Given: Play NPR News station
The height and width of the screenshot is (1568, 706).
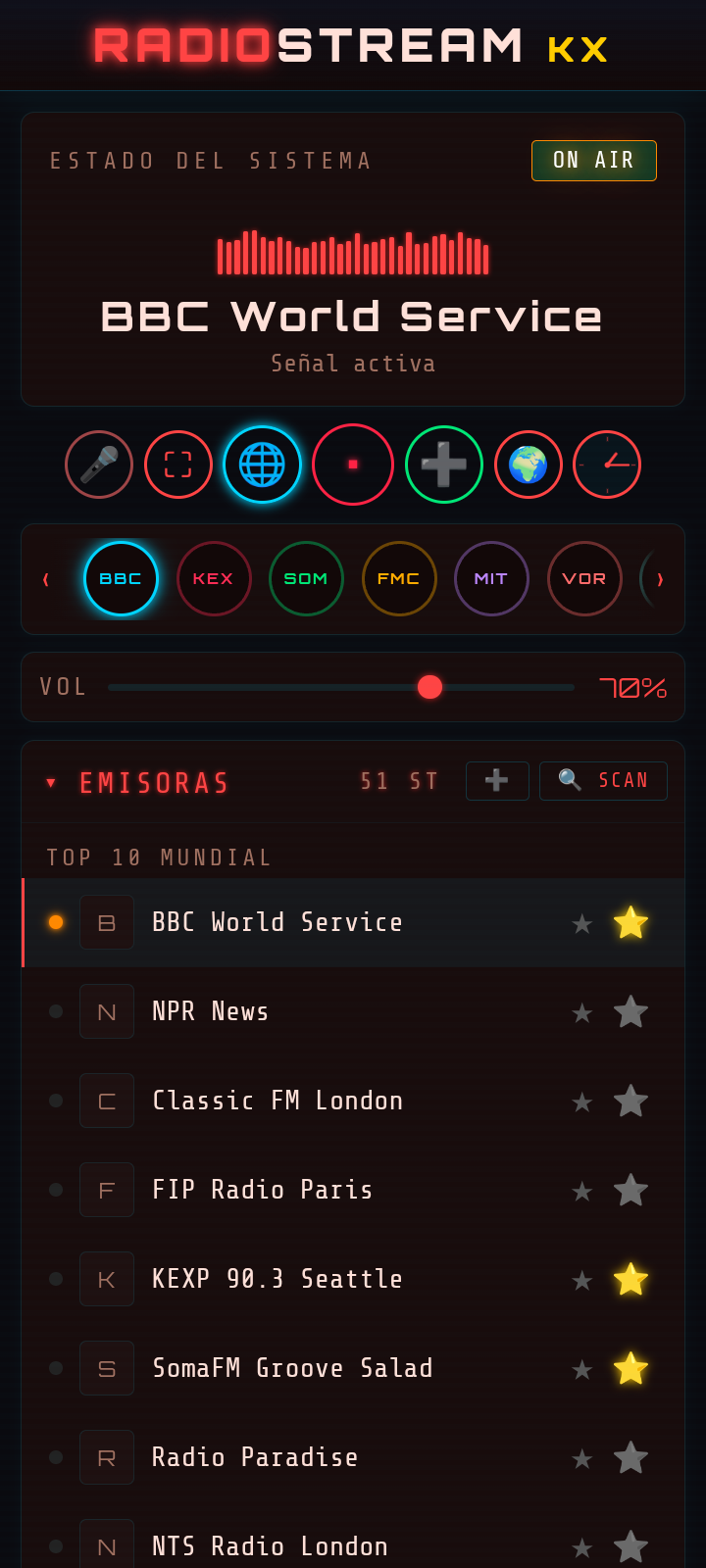Looking at the screenshot, I should (x=211, y=1011).
